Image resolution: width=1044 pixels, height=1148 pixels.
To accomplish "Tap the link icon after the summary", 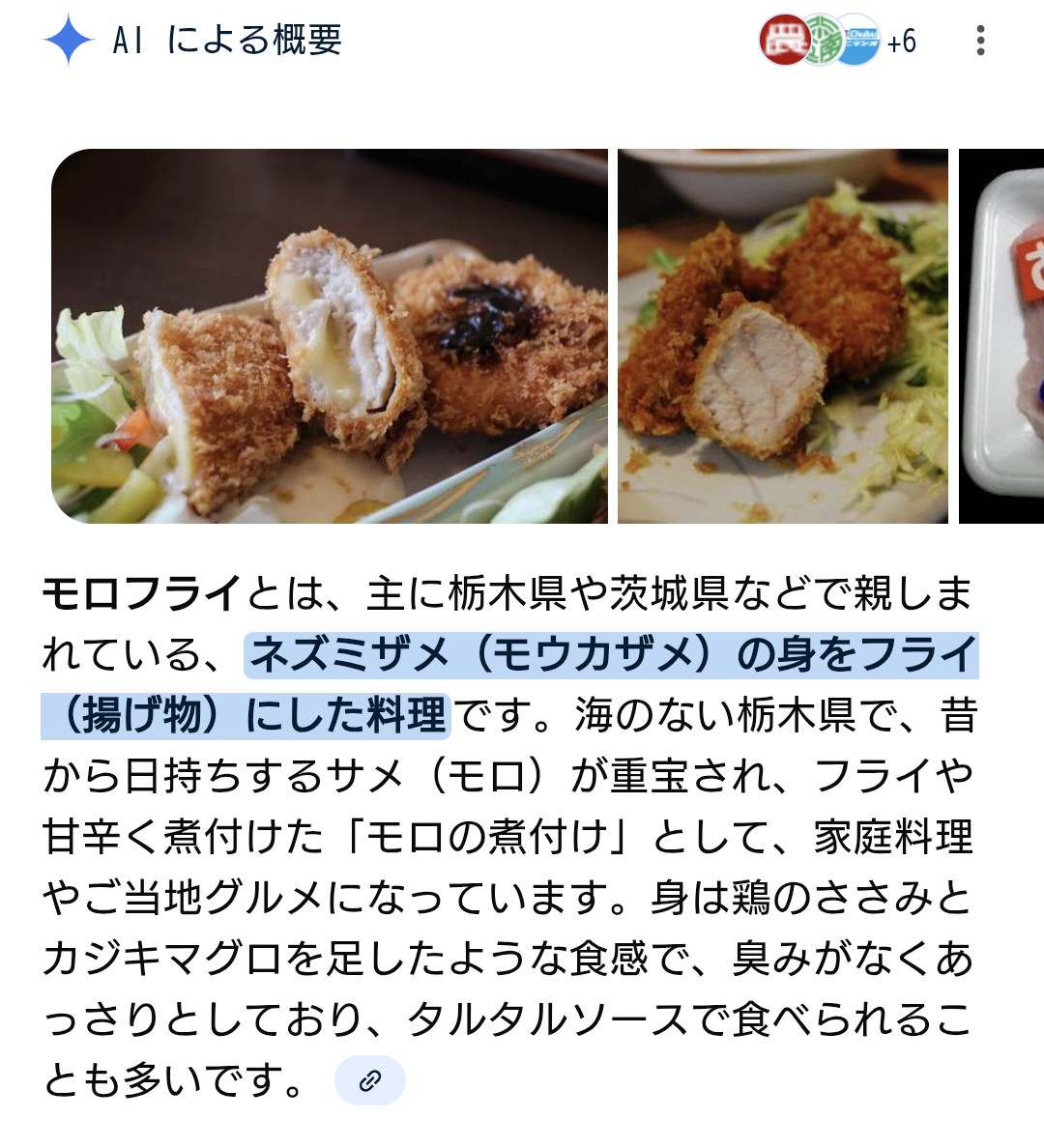I will coord(370,1080).
